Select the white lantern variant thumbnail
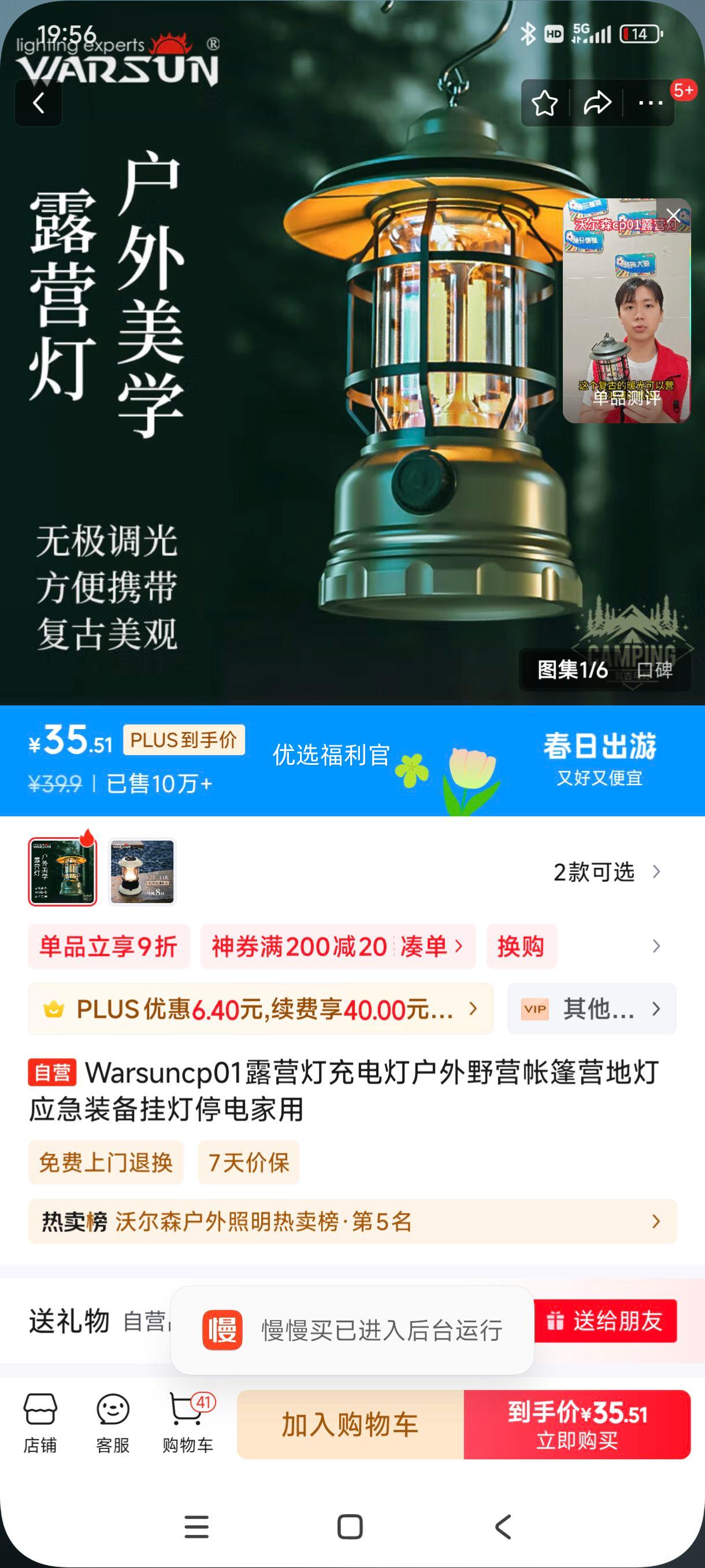 click(x=142, y=872)
